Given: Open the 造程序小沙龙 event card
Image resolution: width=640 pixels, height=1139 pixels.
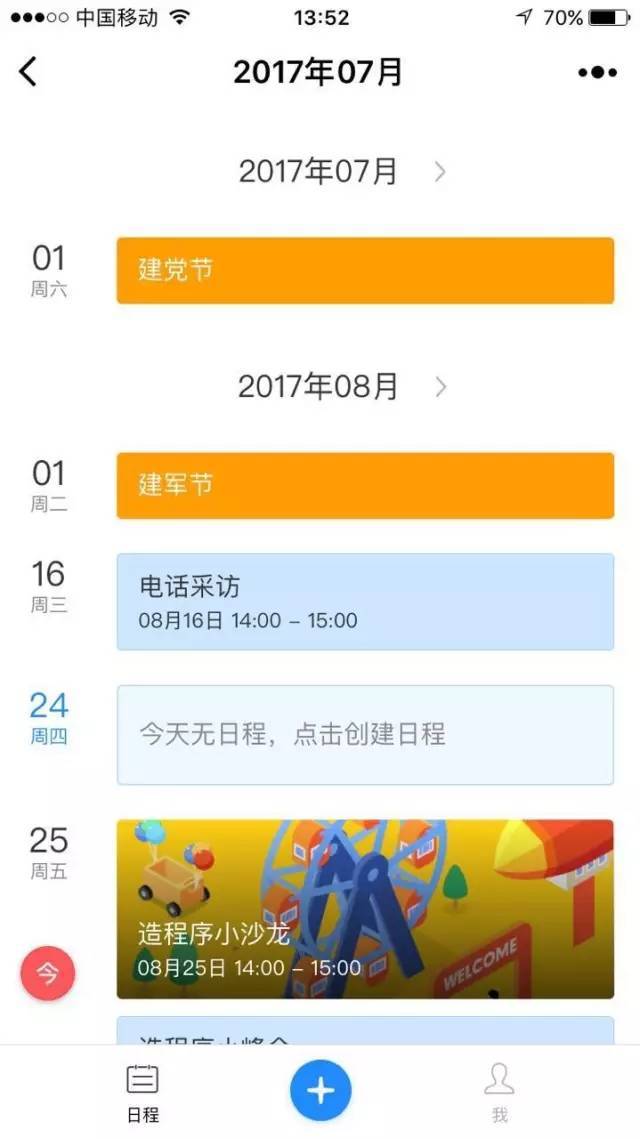Looking at the screenshot, I should (365, 909).
